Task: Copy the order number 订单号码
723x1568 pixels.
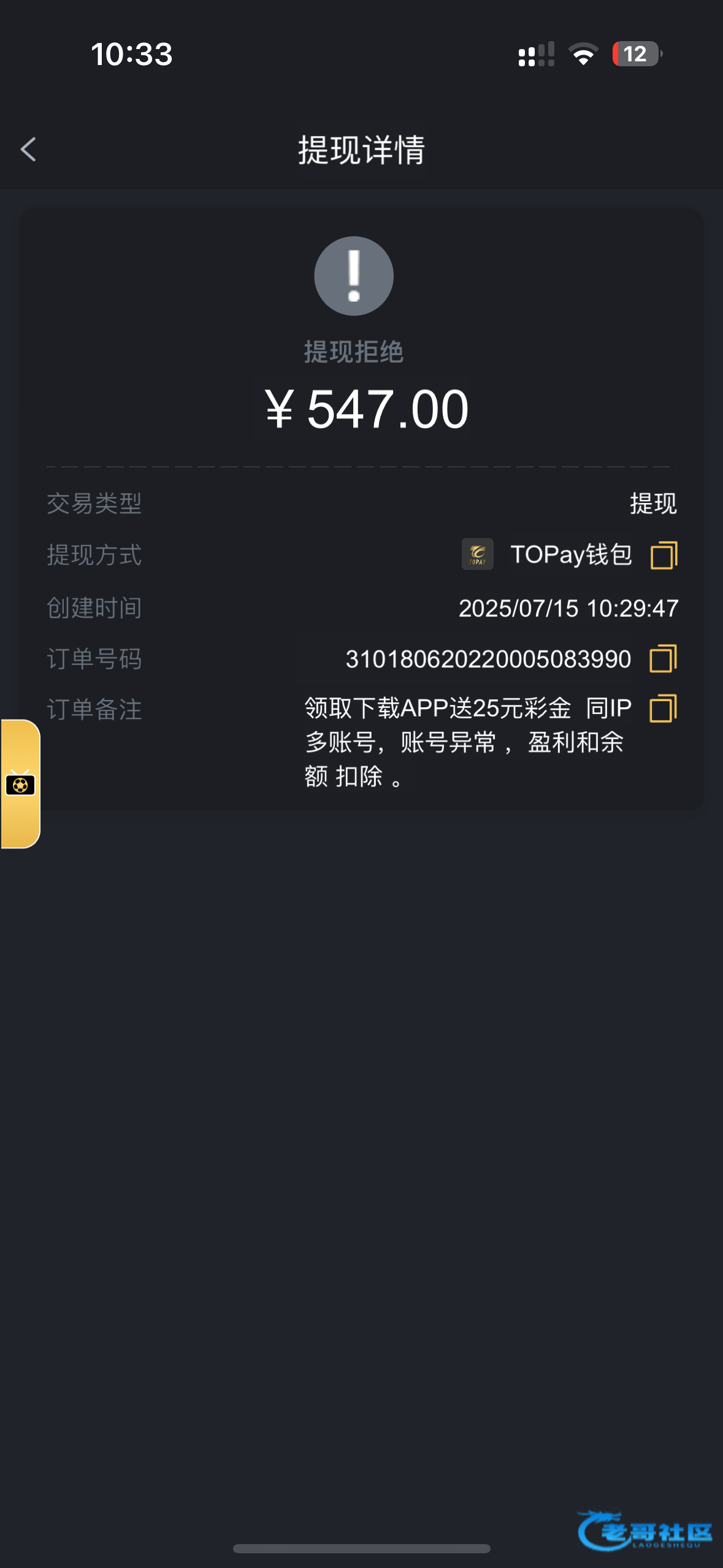Action: point(664,659)
